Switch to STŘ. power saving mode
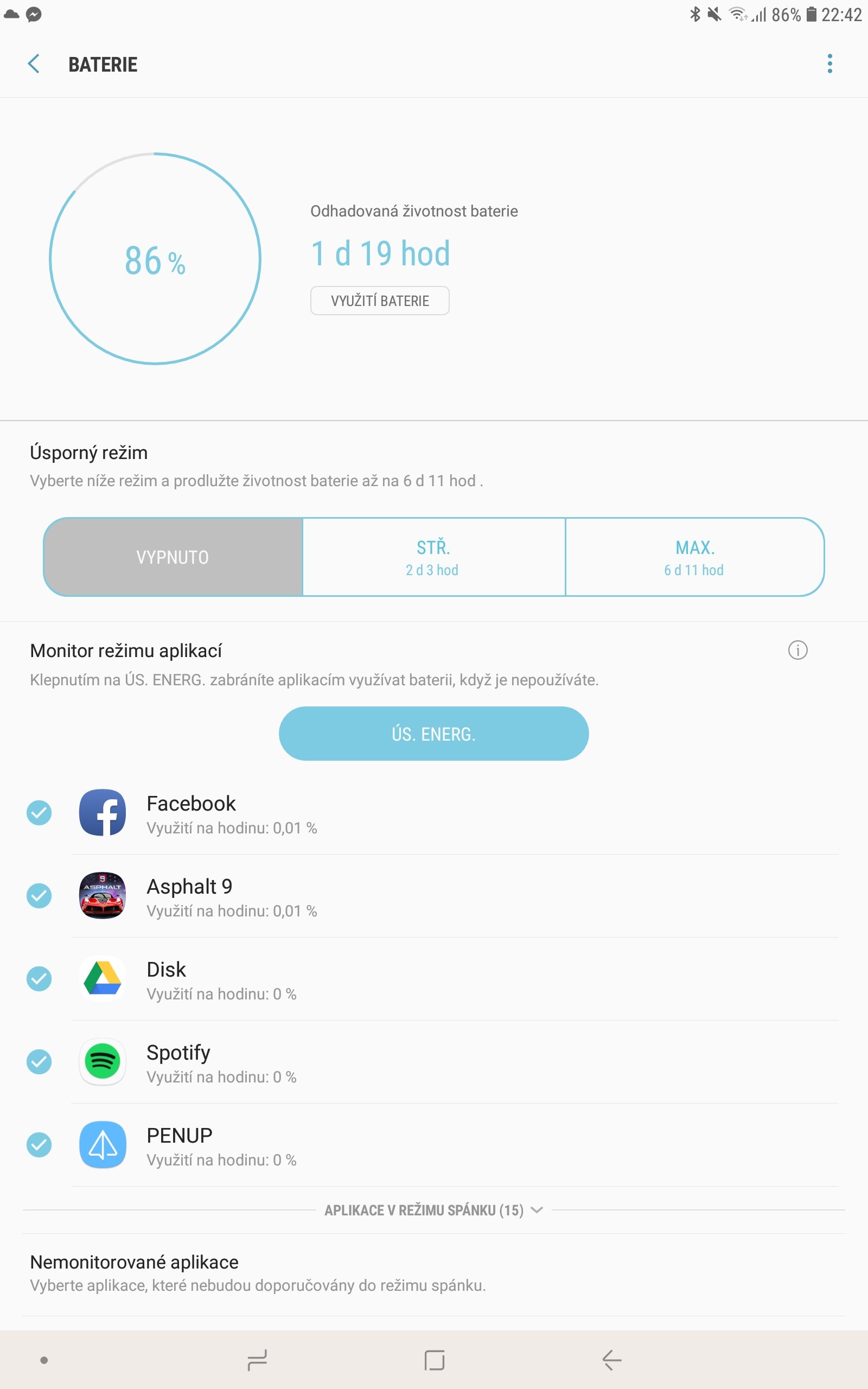This screenshot has width=868, height=1389. pyautogui.click(x=433, y=557)
